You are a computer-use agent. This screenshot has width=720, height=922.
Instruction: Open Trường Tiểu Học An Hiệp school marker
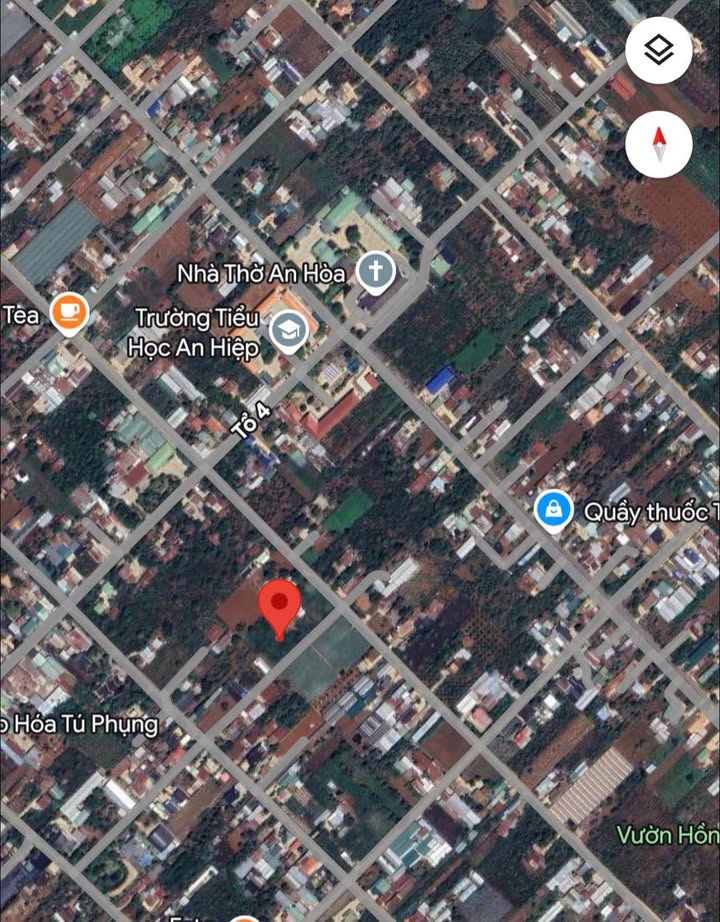tap(289, 332)
